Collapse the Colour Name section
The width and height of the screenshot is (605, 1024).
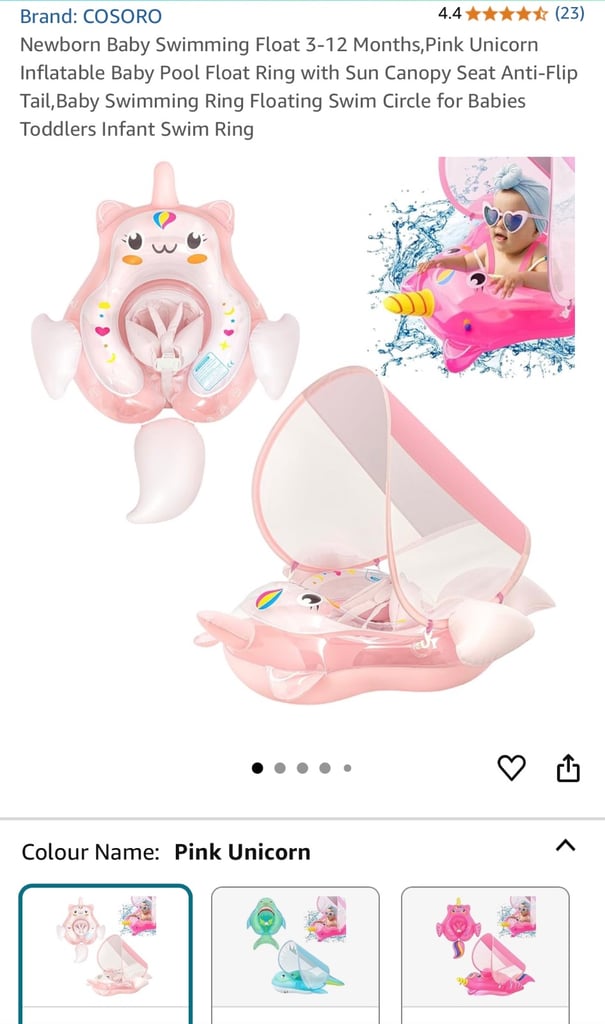pyautogui.click(x=565, y=846)
